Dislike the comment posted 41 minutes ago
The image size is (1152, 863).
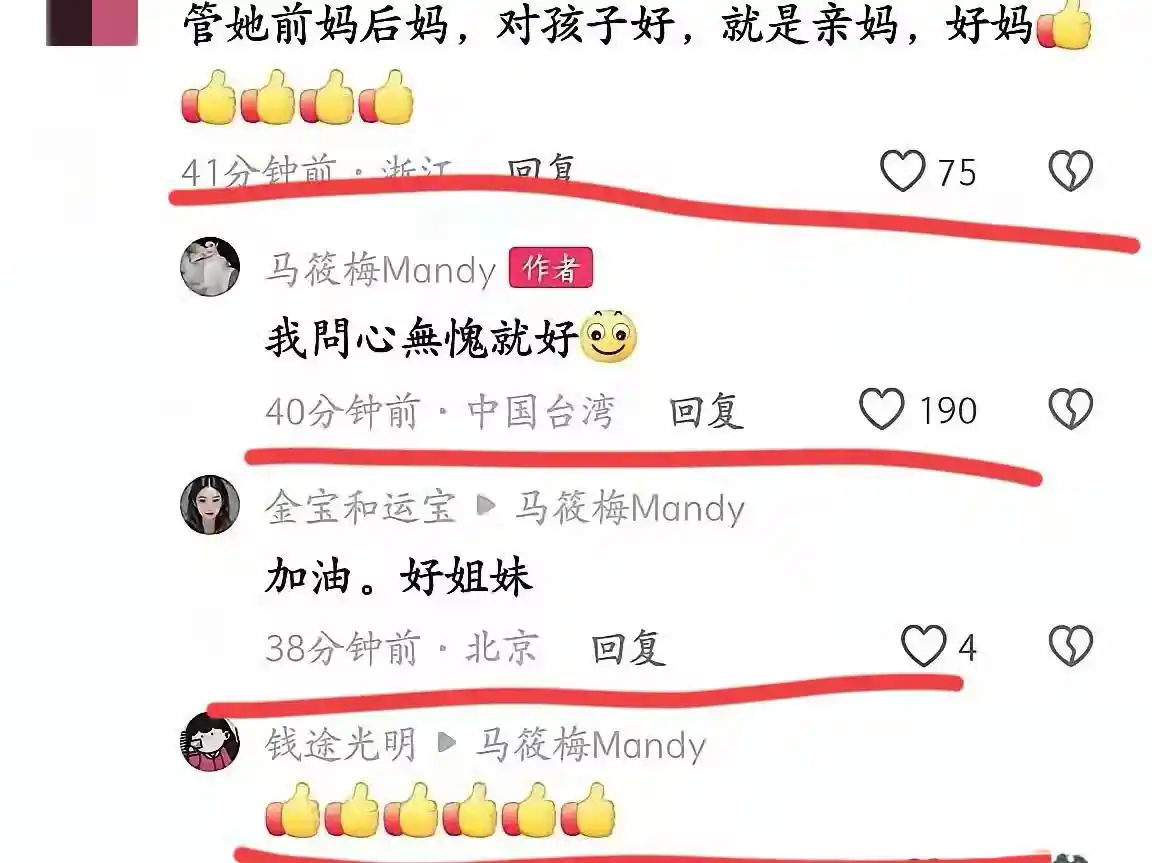[1070, 172]
